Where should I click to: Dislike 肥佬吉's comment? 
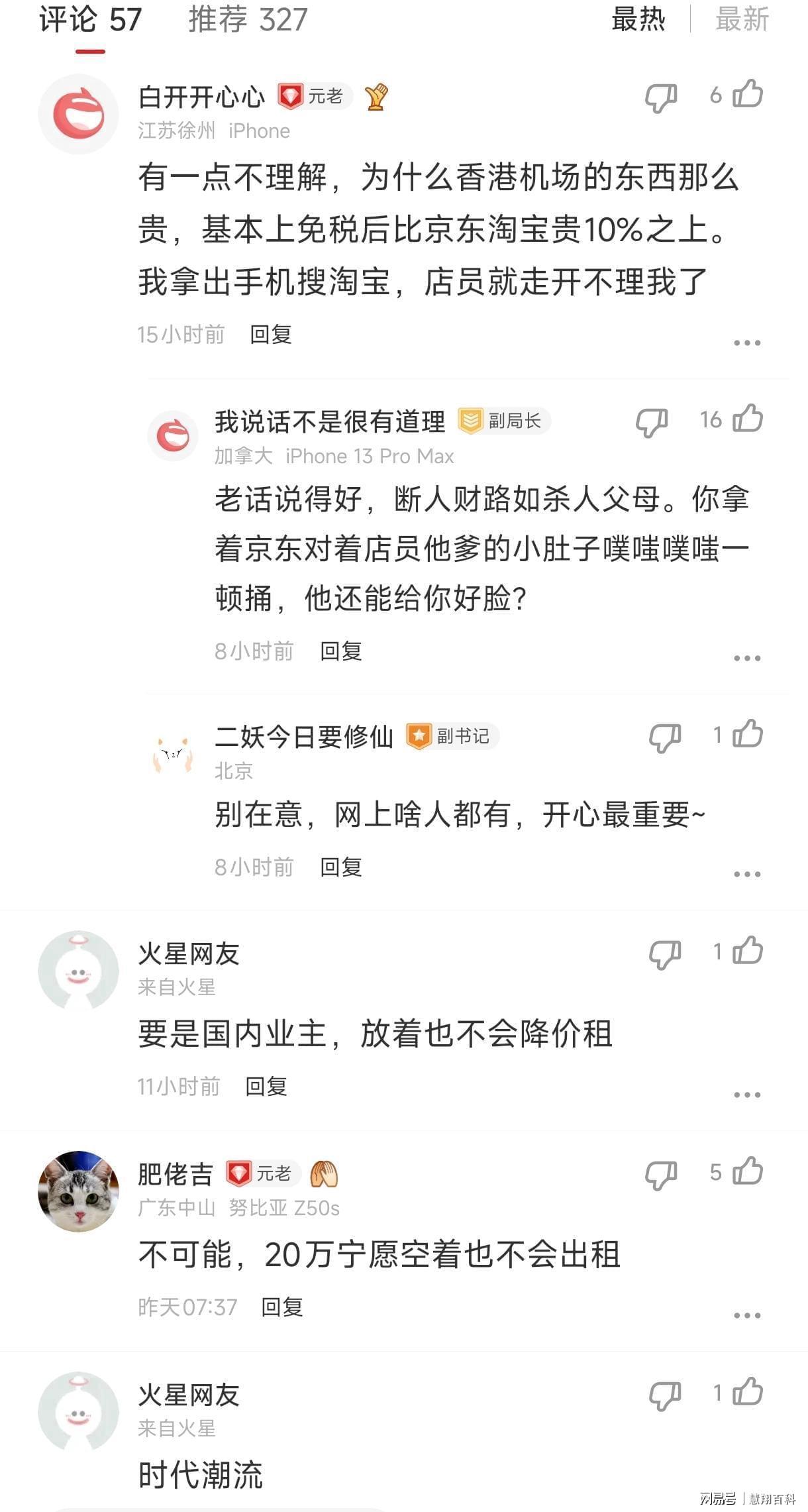click(x=660, y=1175)
